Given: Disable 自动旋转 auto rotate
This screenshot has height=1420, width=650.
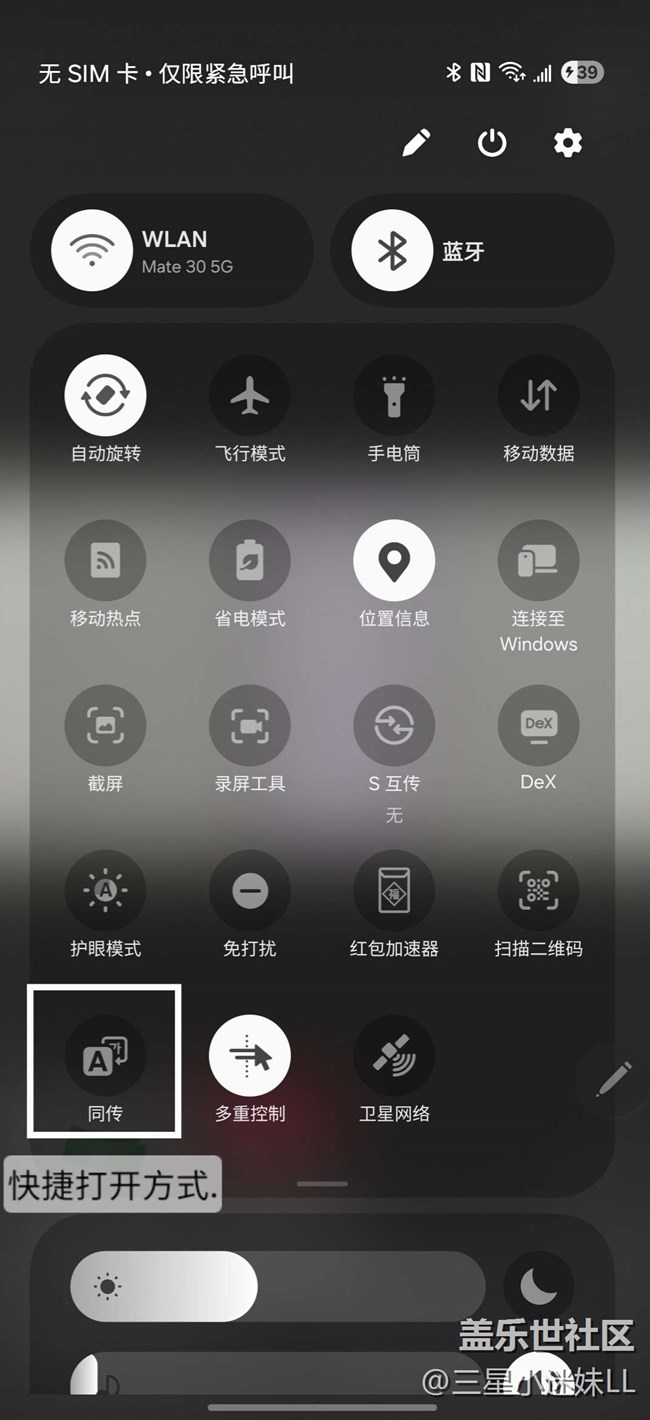Looking at the screenshot, I should click(x=105, y=396).
